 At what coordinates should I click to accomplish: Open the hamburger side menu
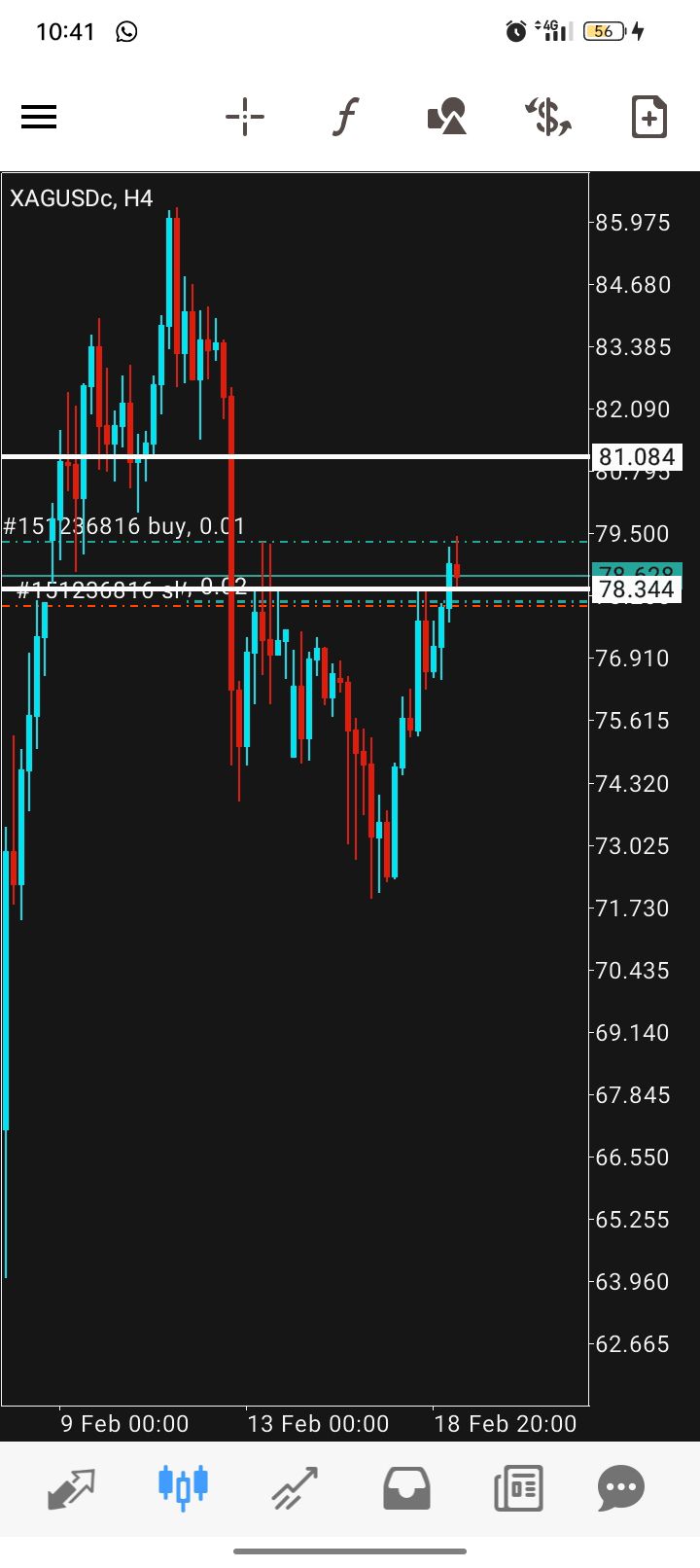tap(39, 118)
